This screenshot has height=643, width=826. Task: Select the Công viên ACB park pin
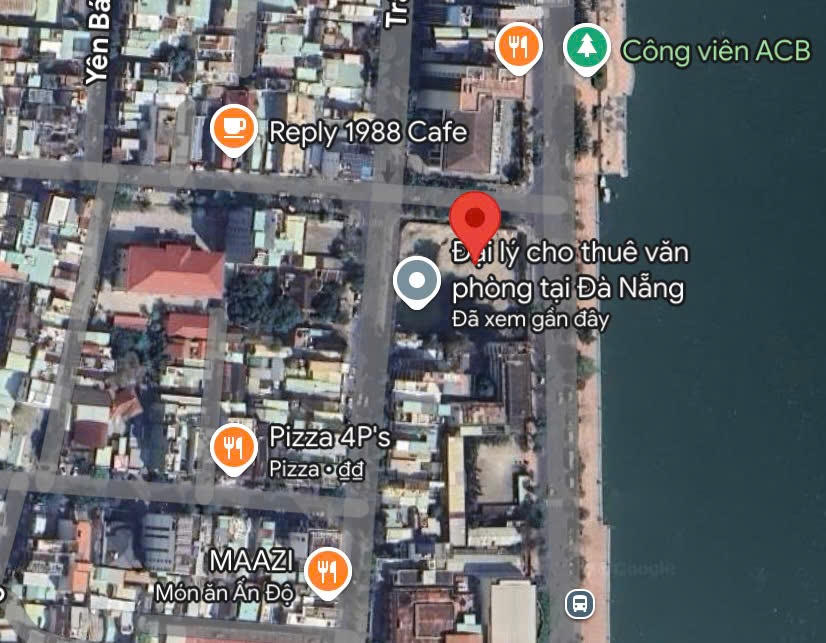587,47
